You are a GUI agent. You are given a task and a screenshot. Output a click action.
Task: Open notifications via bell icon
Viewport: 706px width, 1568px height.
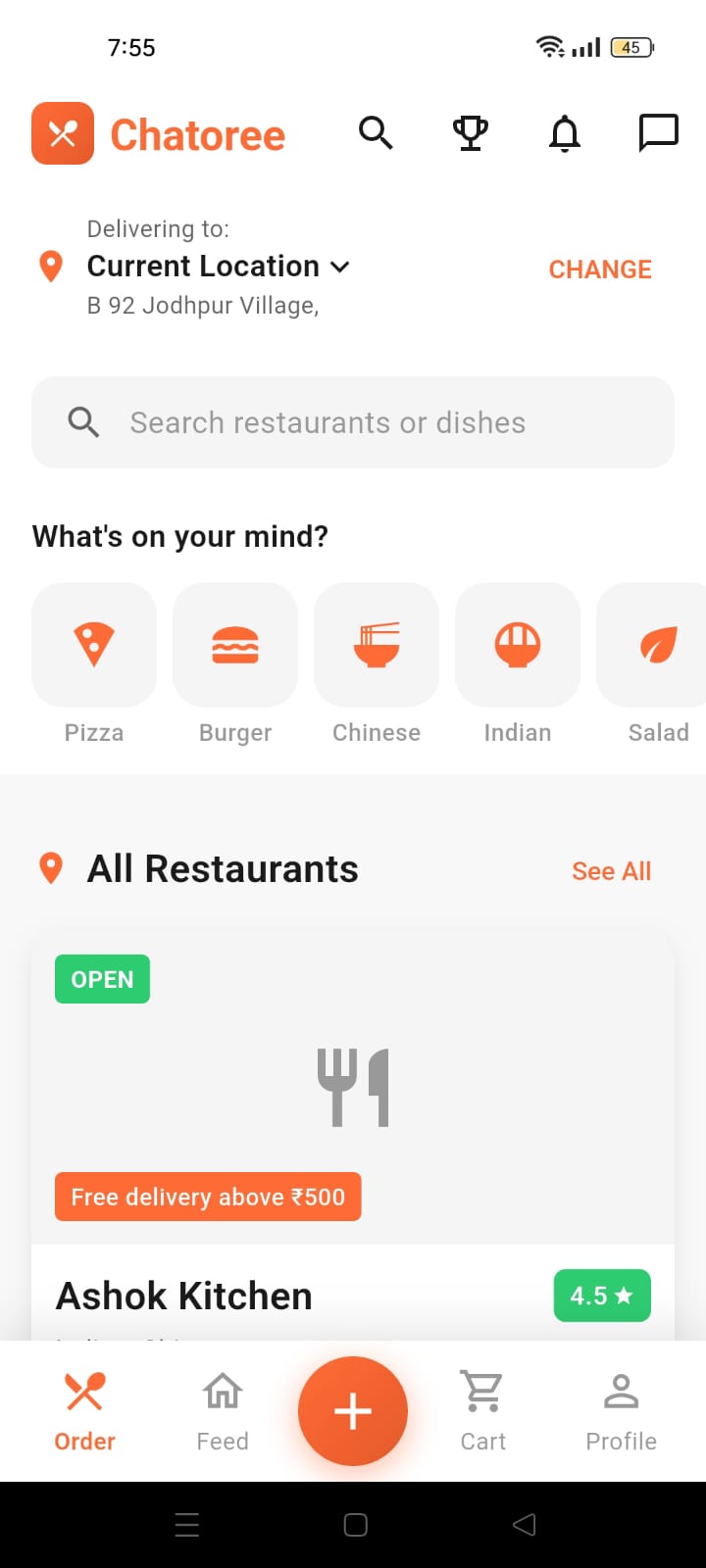[564, 133]
